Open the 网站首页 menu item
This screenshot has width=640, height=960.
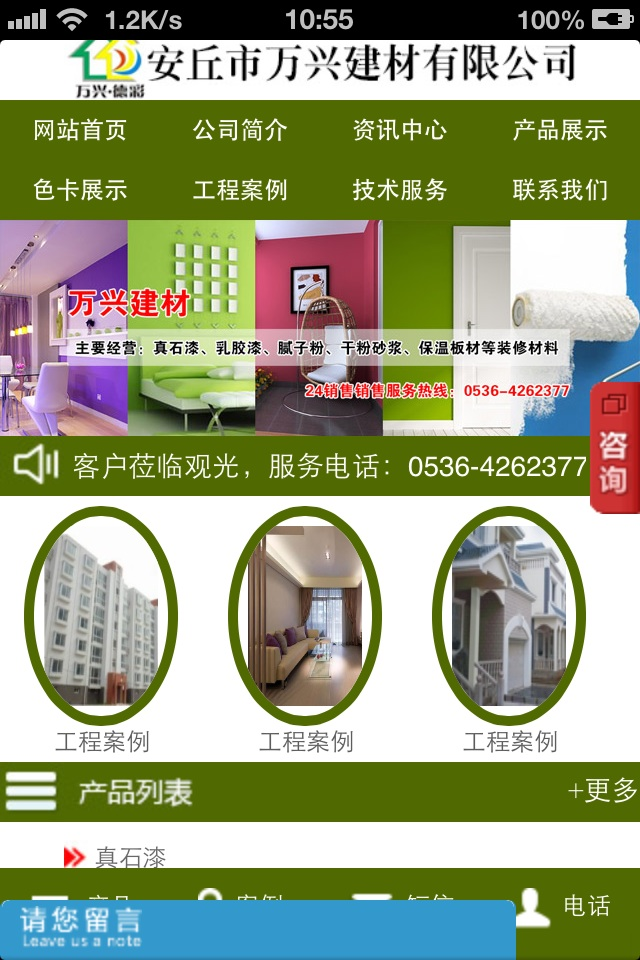point(80,130)
